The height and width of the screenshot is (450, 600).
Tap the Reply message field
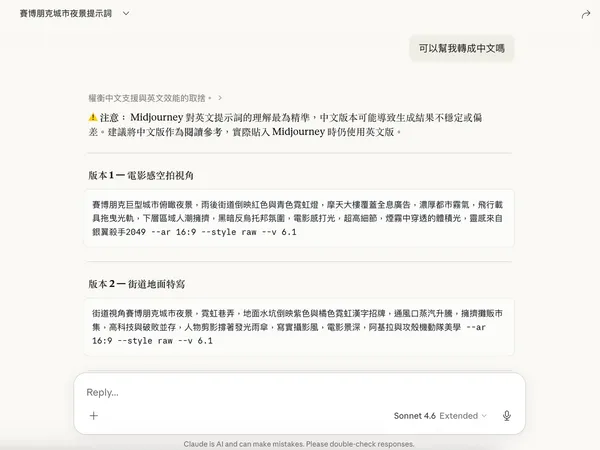point(290,392)
